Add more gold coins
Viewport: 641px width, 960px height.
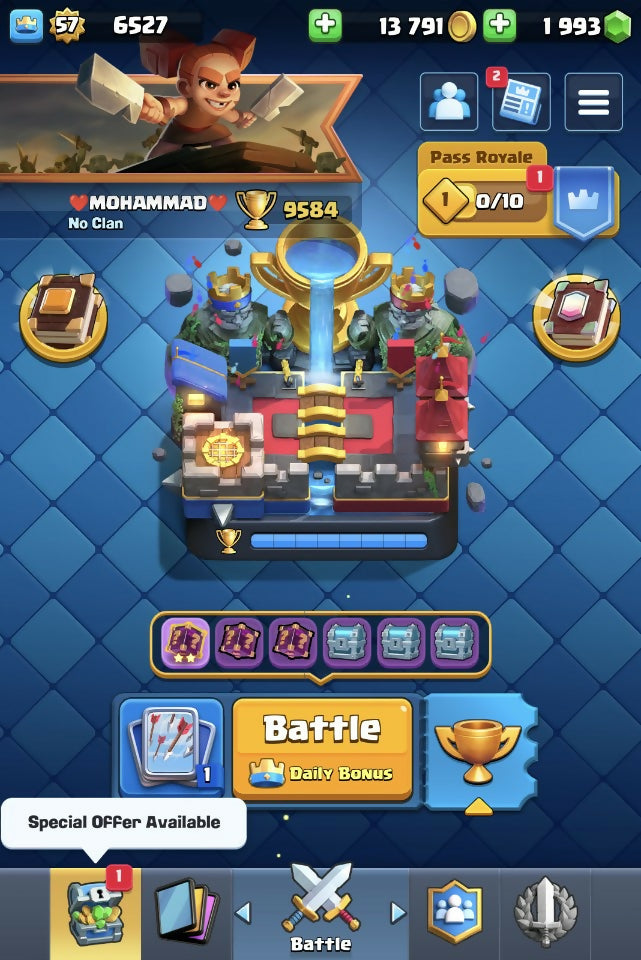(325, 26)
